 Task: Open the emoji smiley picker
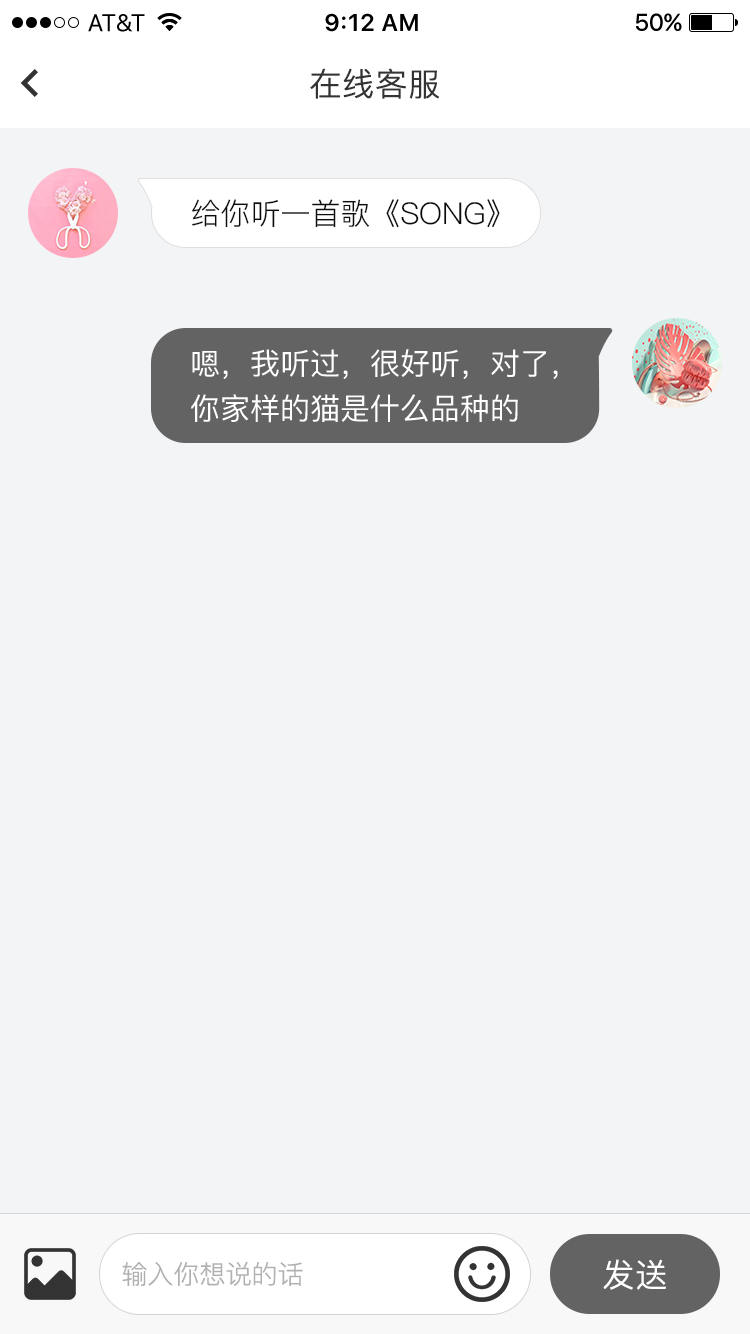[x=481, y=1274]
